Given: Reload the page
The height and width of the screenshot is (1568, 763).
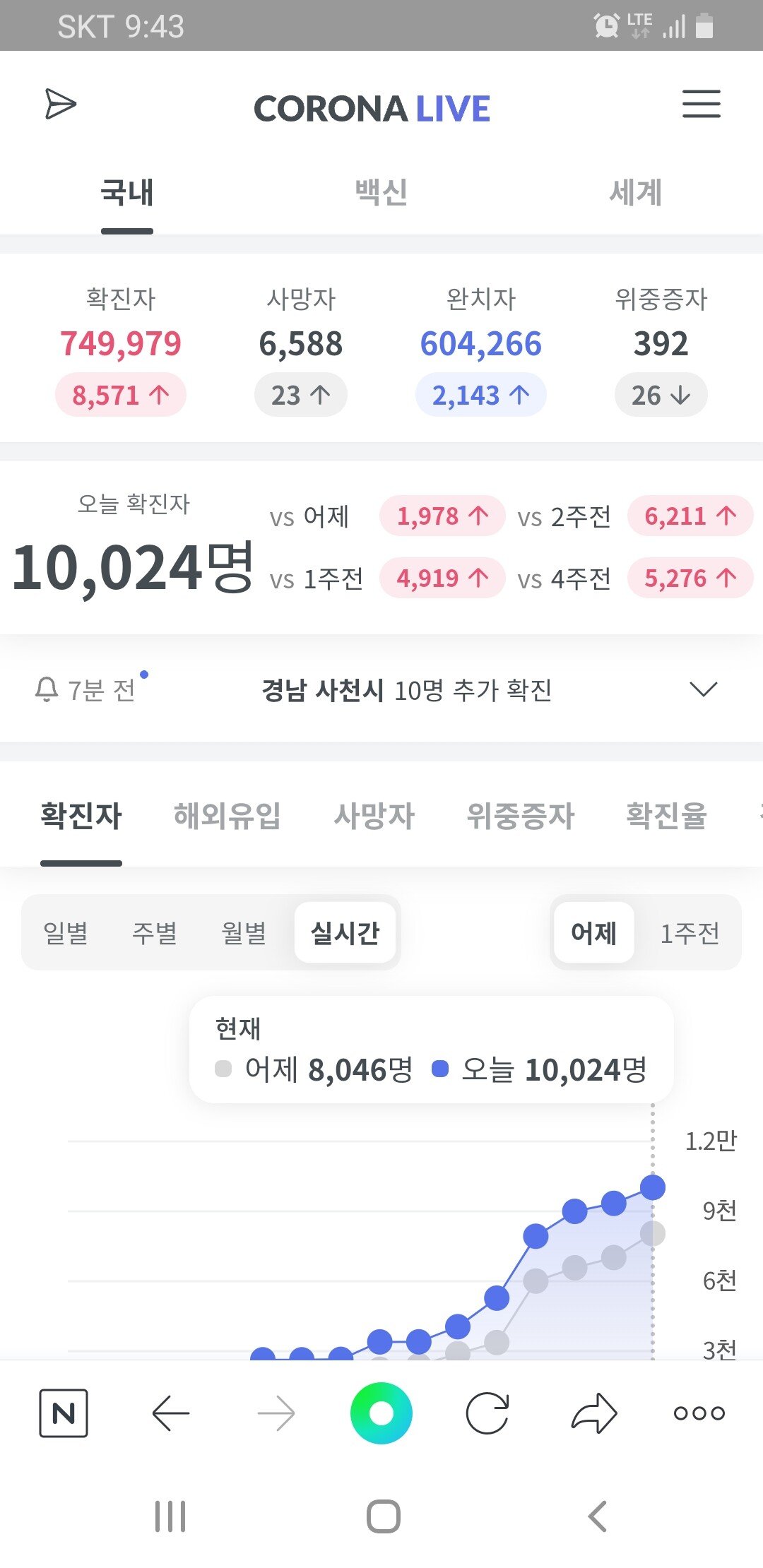Looking at the screenshot, I should pos(487,1413).
